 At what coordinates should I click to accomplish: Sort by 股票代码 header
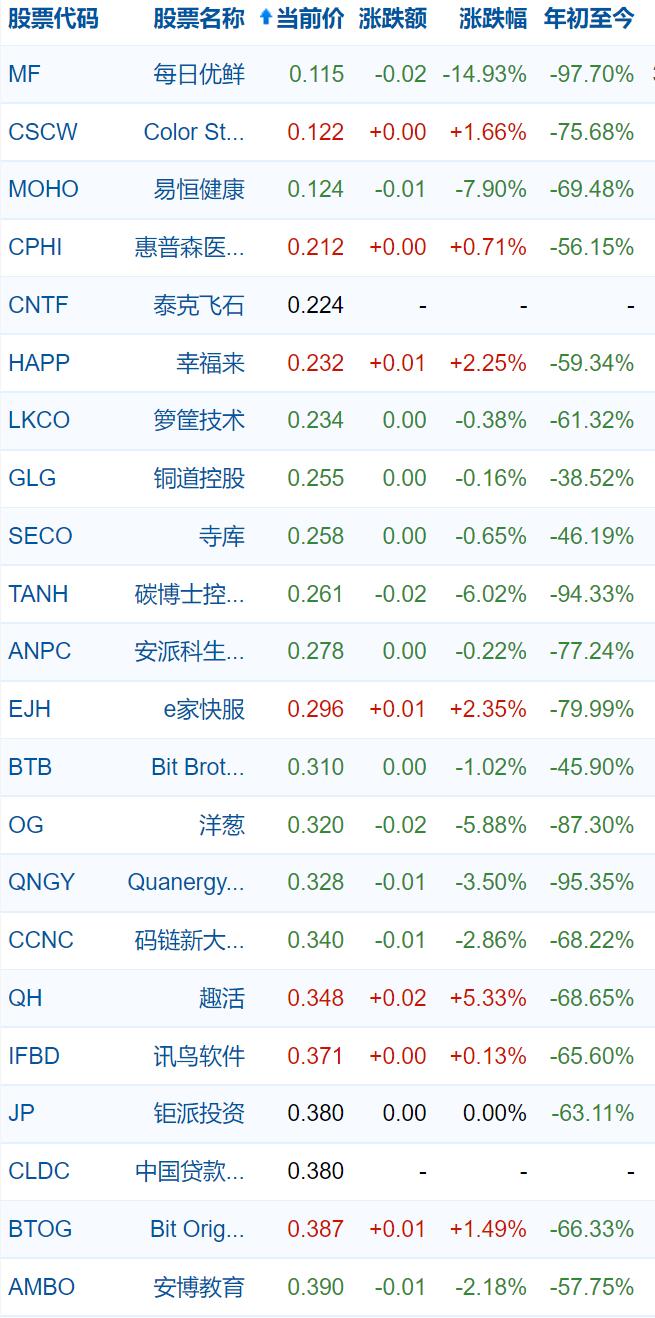(53, 18)
